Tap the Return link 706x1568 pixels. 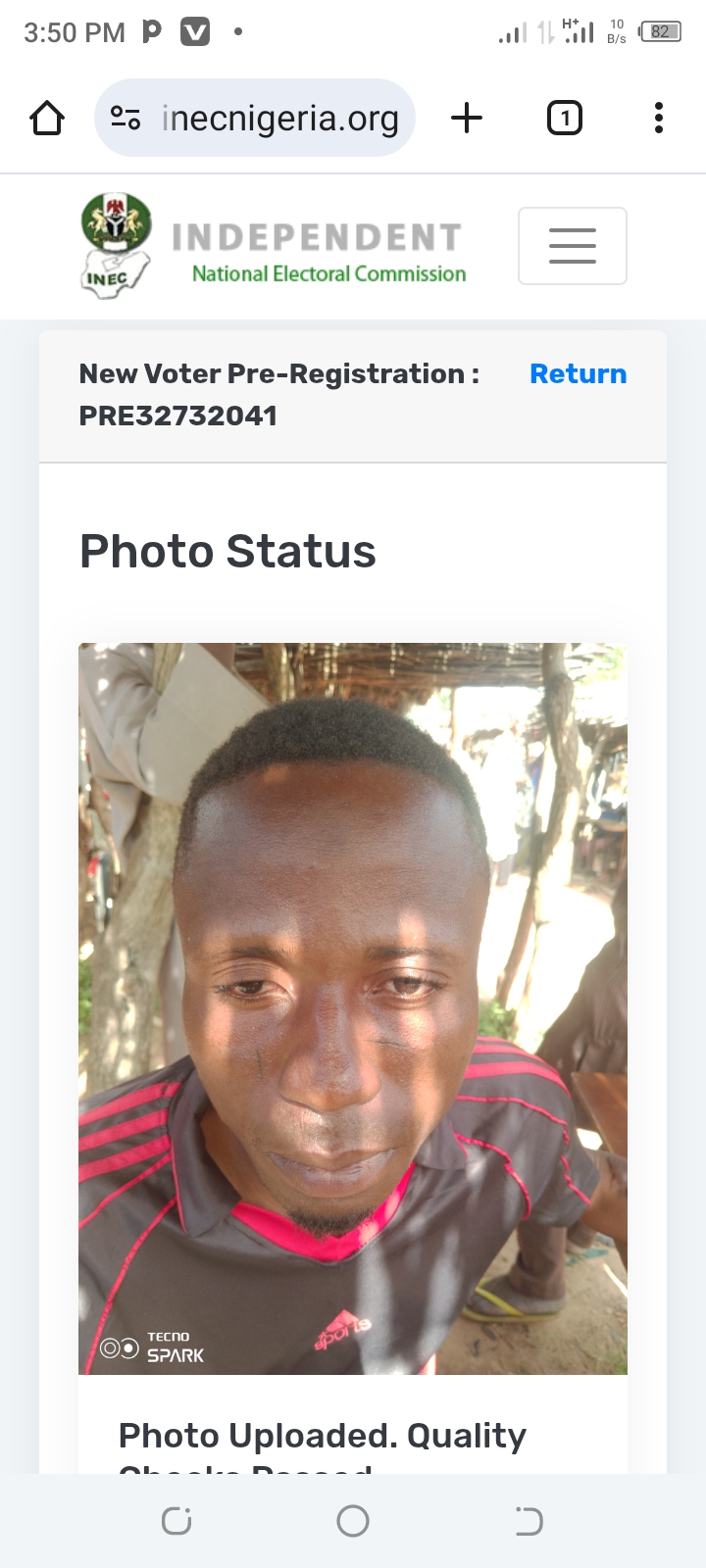(x=578, y=374)
